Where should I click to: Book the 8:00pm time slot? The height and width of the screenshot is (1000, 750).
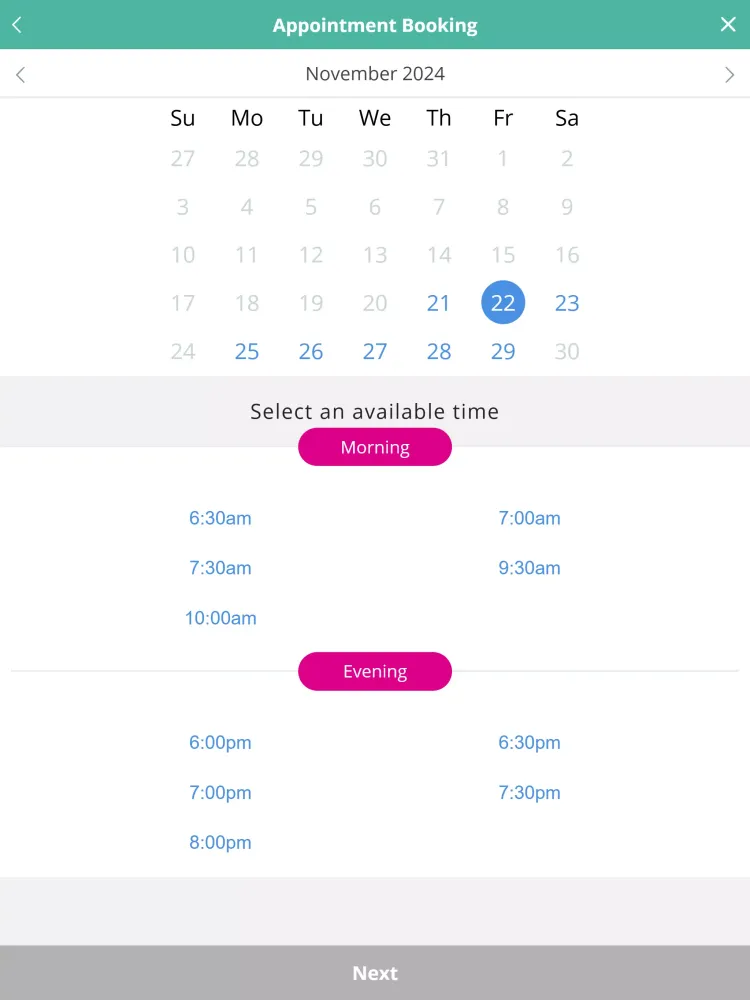(x=220, y=842)
